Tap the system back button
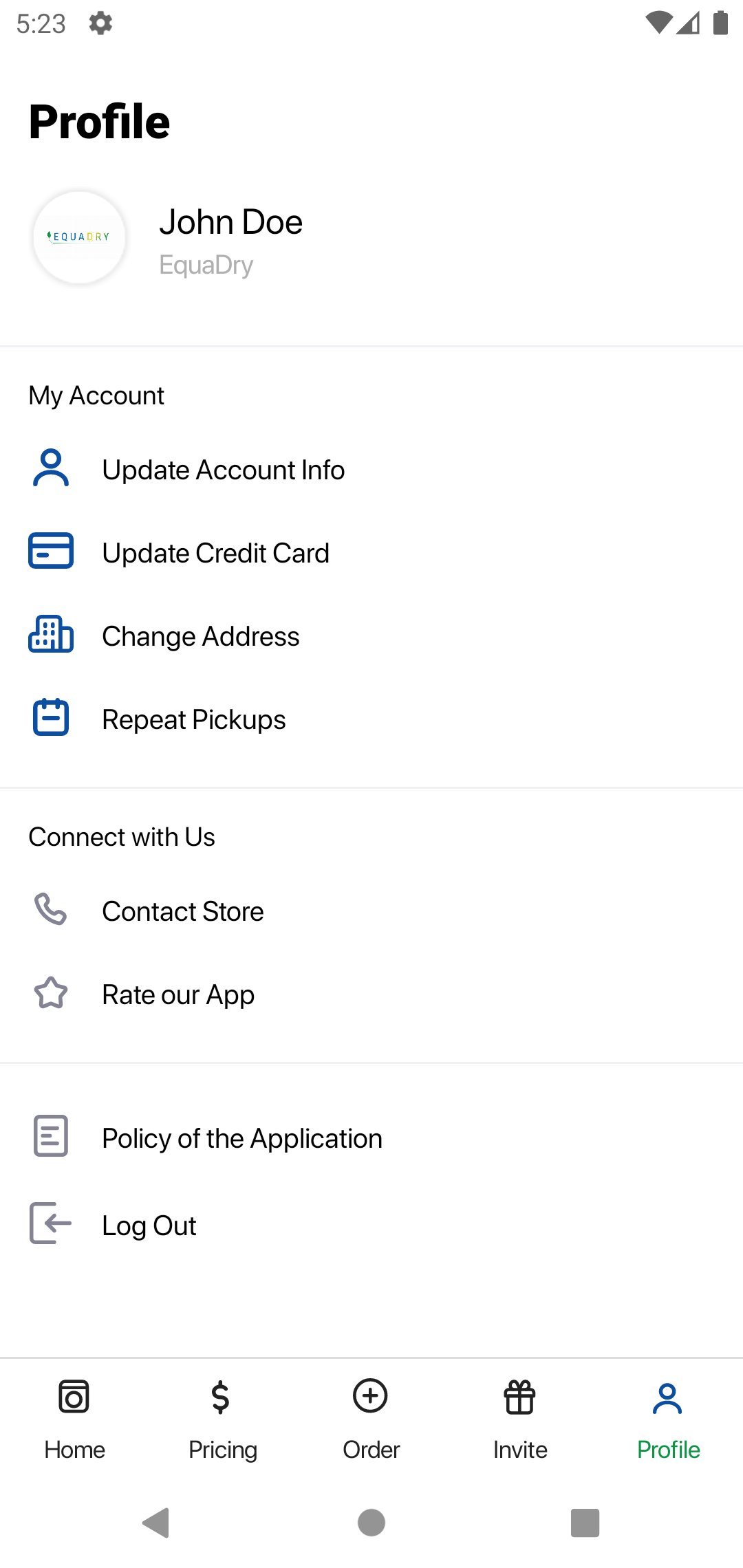The width and height of the screenshot is (743, 1568). click(x=157, y=1523)
